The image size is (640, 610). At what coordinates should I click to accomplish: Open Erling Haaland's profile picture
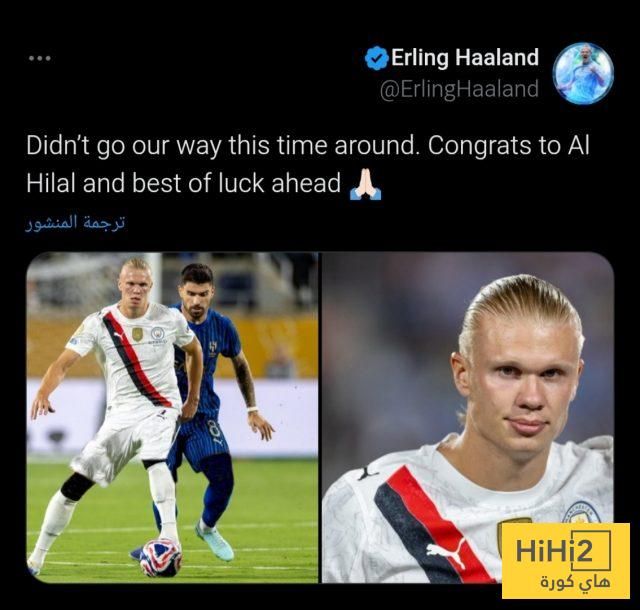(x=582, y=72)
